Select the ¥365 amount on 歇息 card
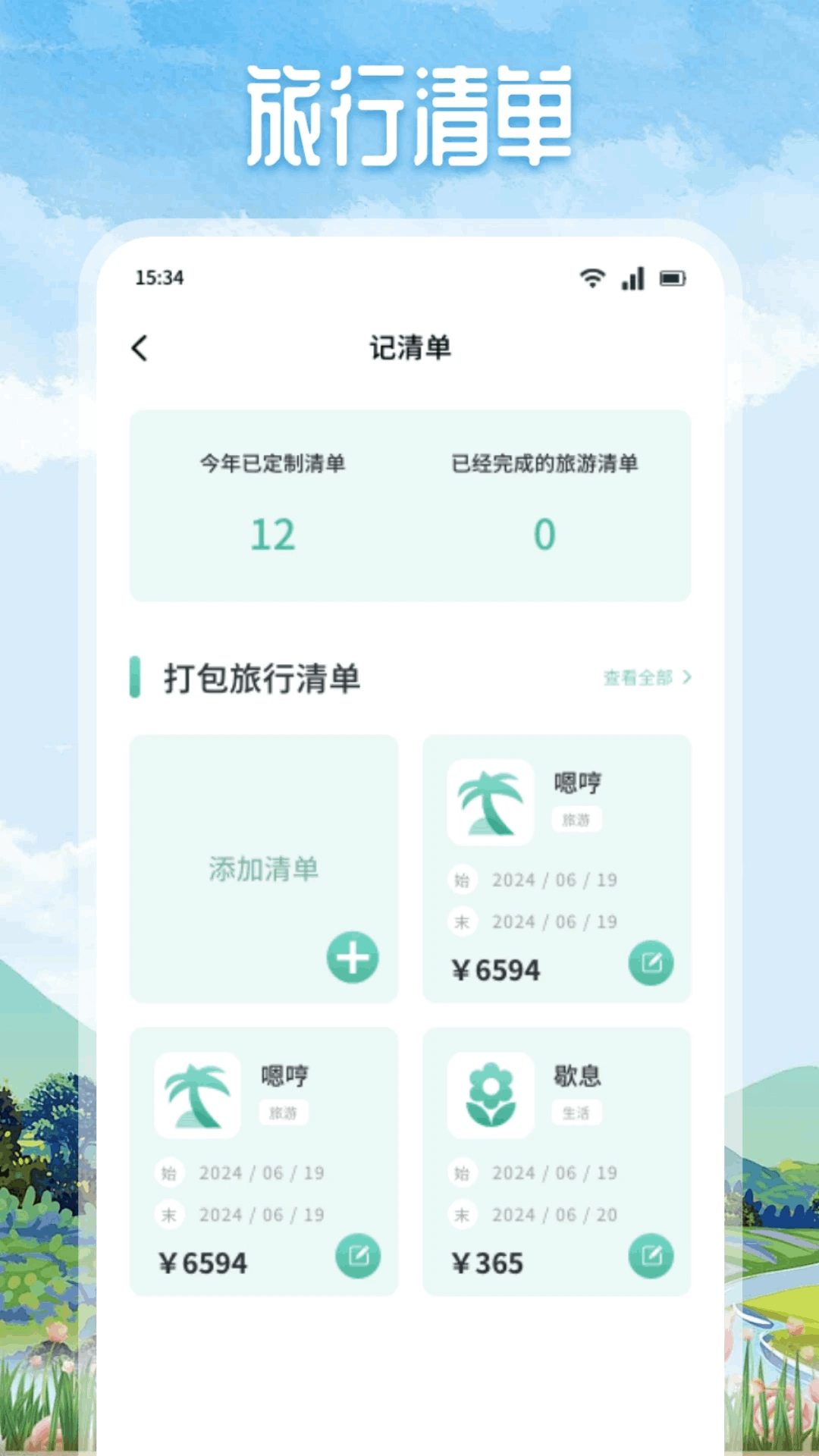The height and width of the screenshot is (1456, 819). click(488, 1263)
